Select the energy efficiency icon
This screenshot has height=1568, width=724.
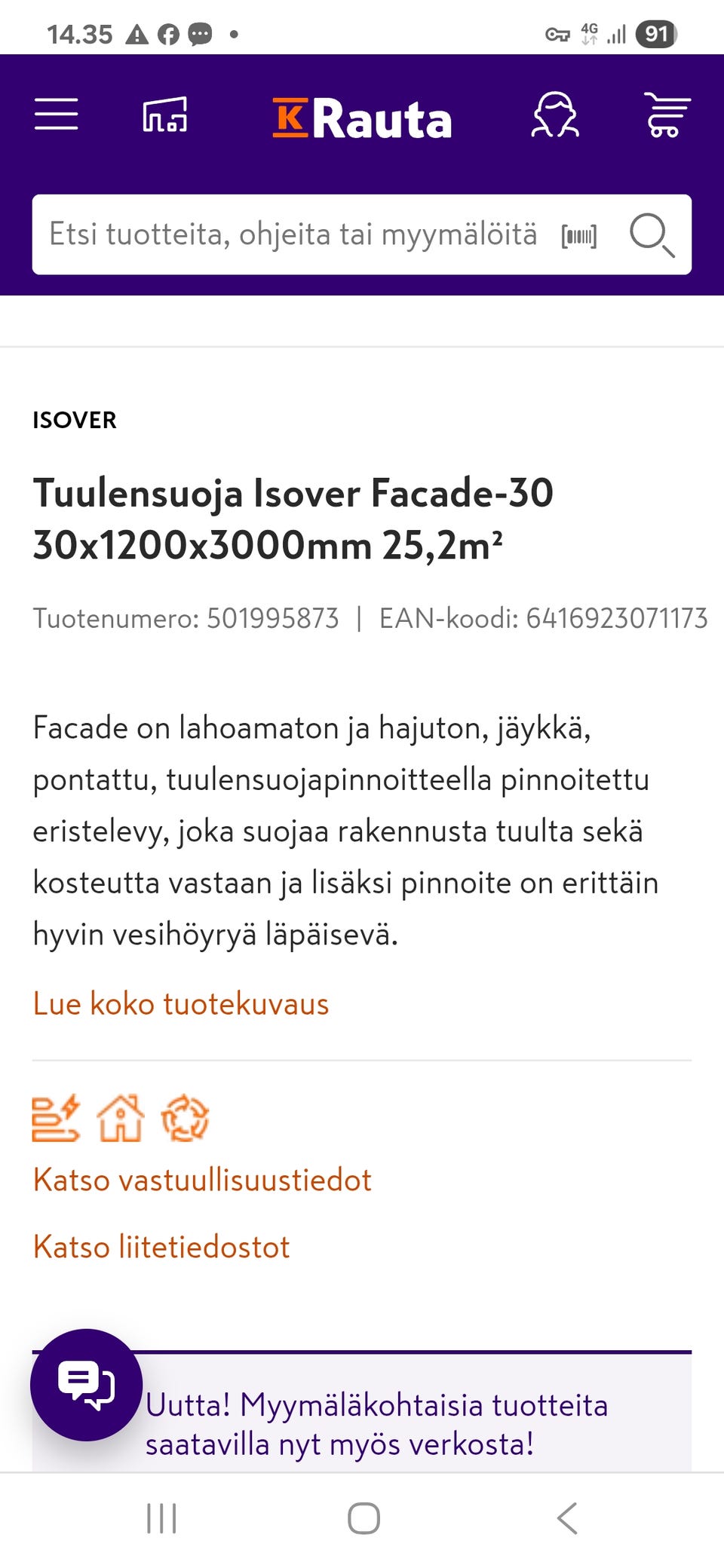tap(57, 1118)
